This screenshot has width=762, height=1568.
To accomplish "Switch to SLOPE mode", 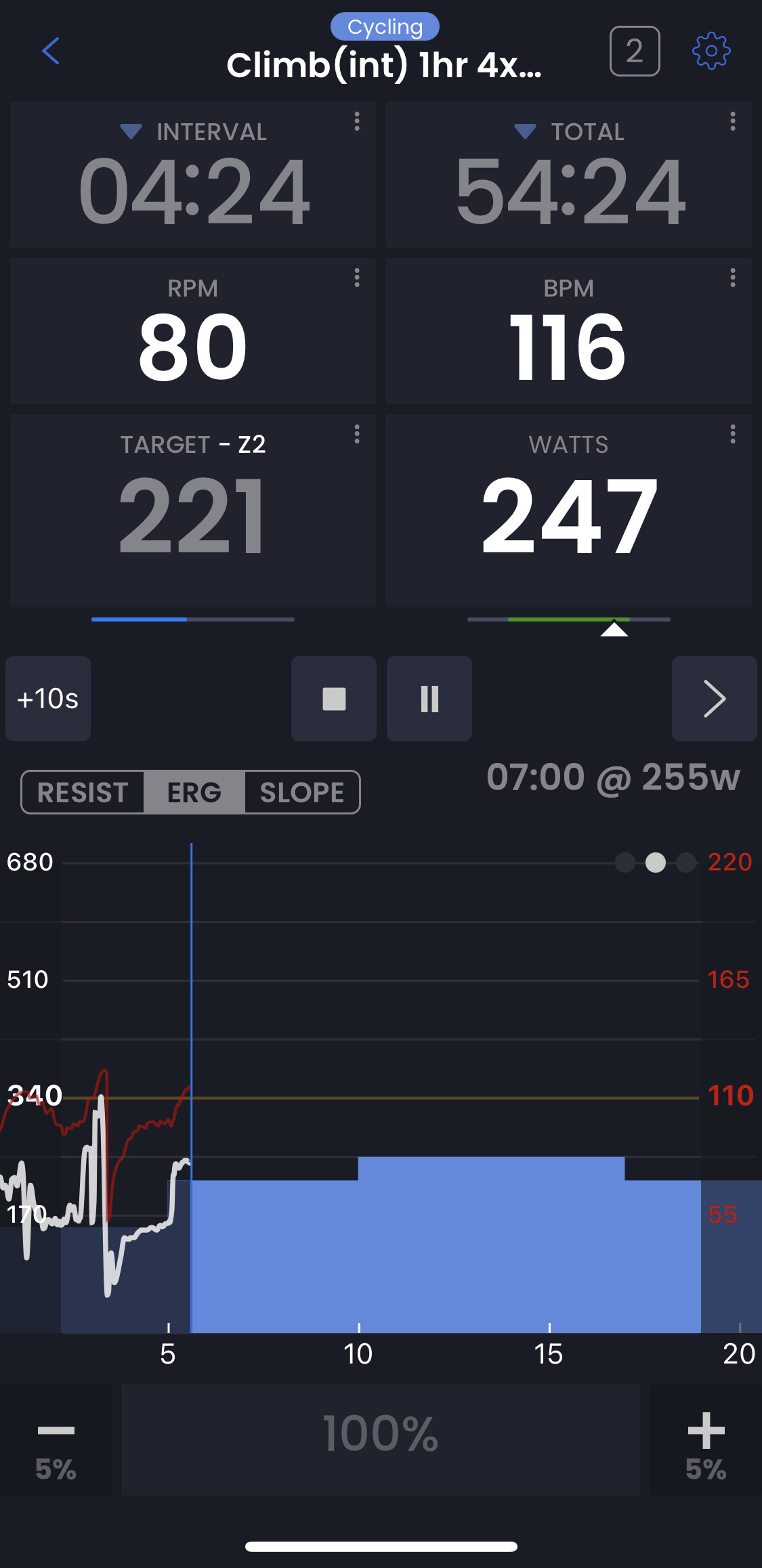I will click(302, 792).
